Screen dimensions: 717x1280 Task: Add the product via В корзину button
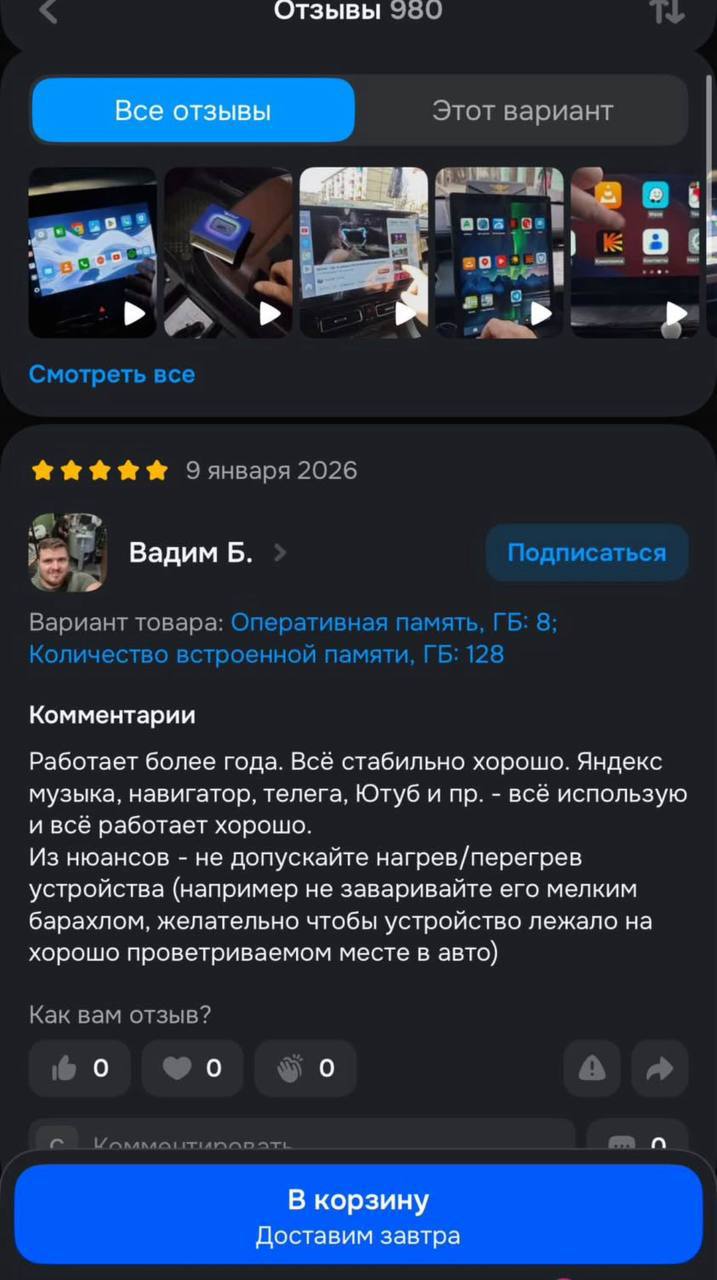tap(358, 1215)
